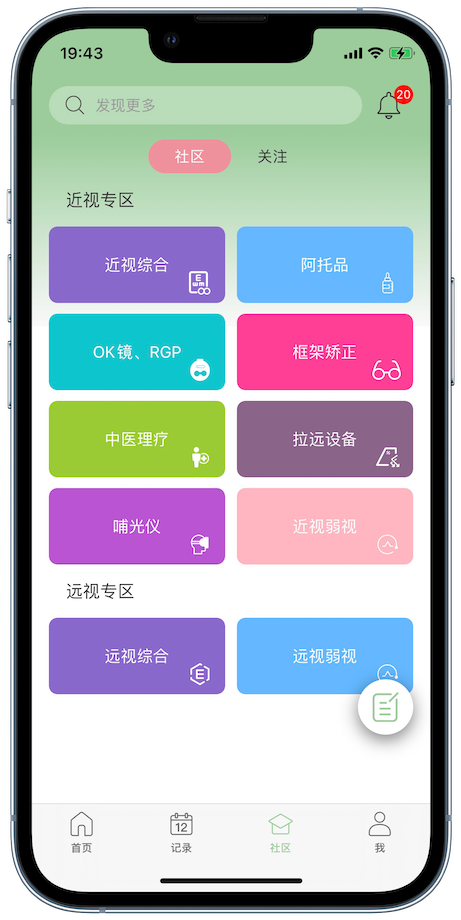The height and width of the screenshot is (920, 461).
Task: Tap the 社区 tab in the bottom bar
Action: pyautogui.click(x=280, y=833)
